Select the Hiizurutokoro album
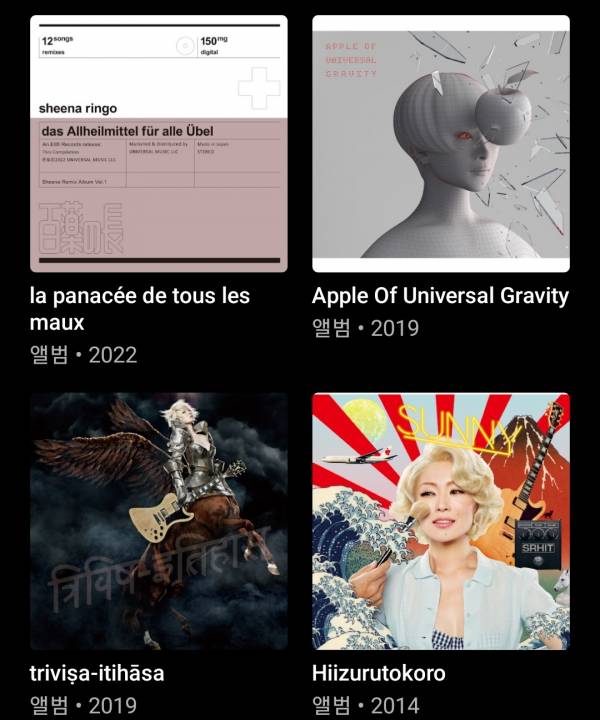This screenshot has height=720, width=600. (x=441, y=521)
